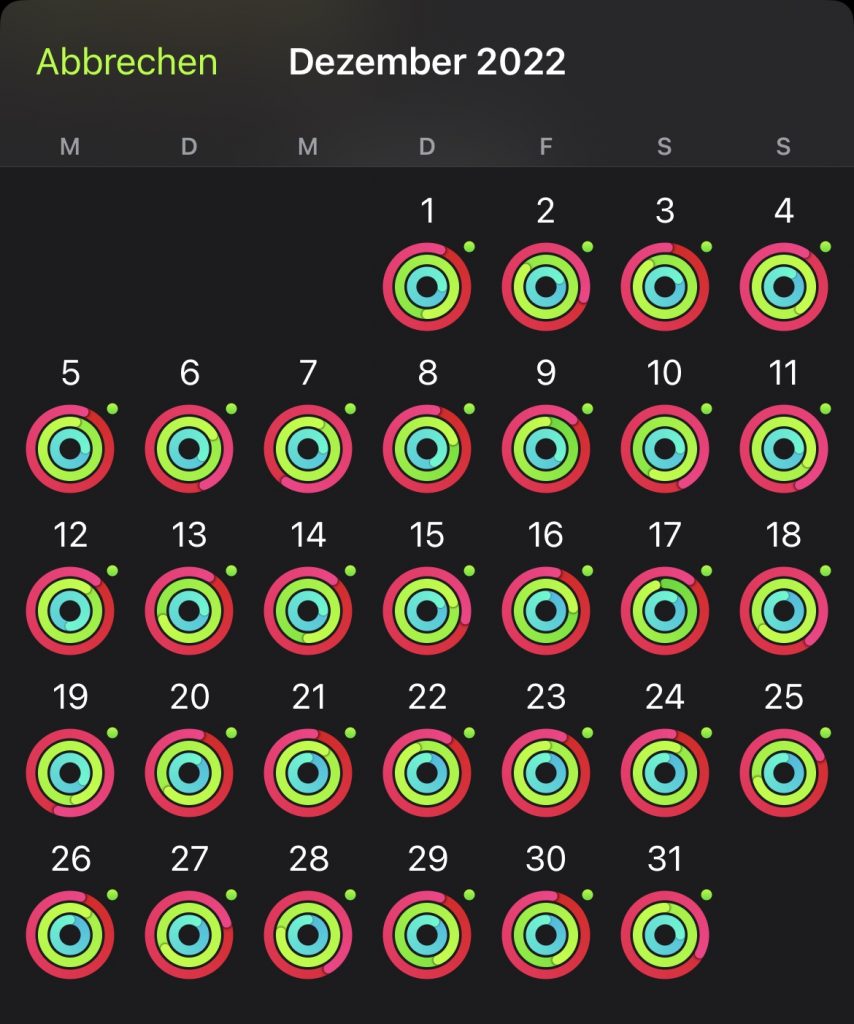
Task: Tap Abbrechen to cancel
Action: tap(127, 62)
